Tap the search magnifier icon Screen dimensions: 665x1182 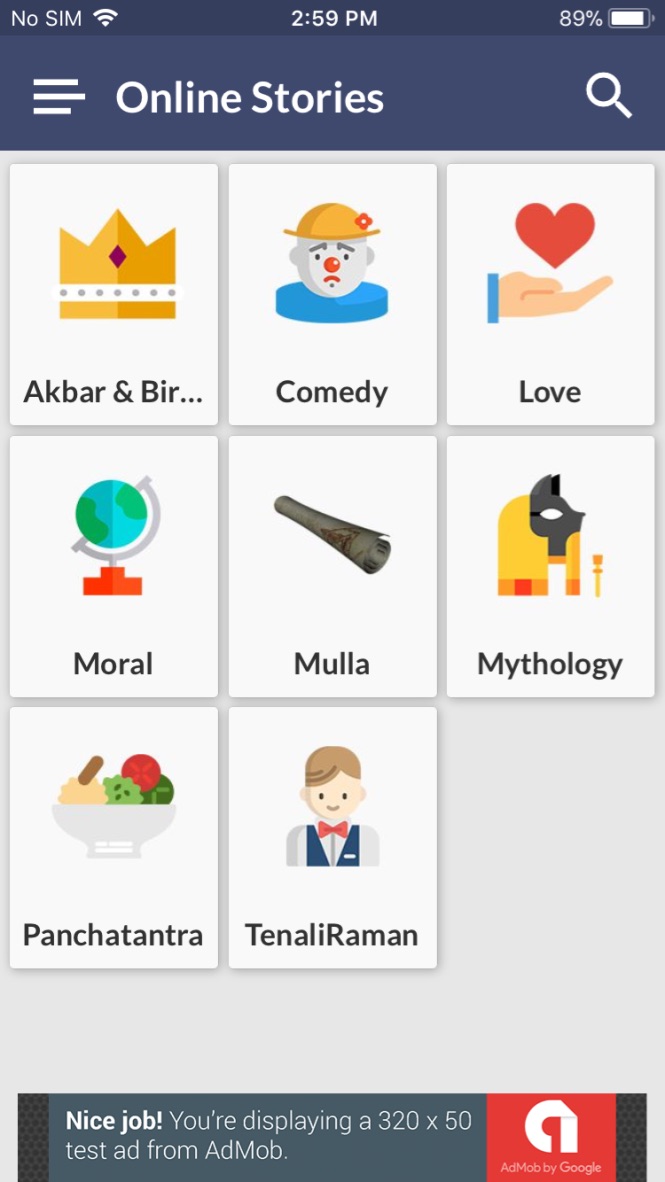click(608, 97)
